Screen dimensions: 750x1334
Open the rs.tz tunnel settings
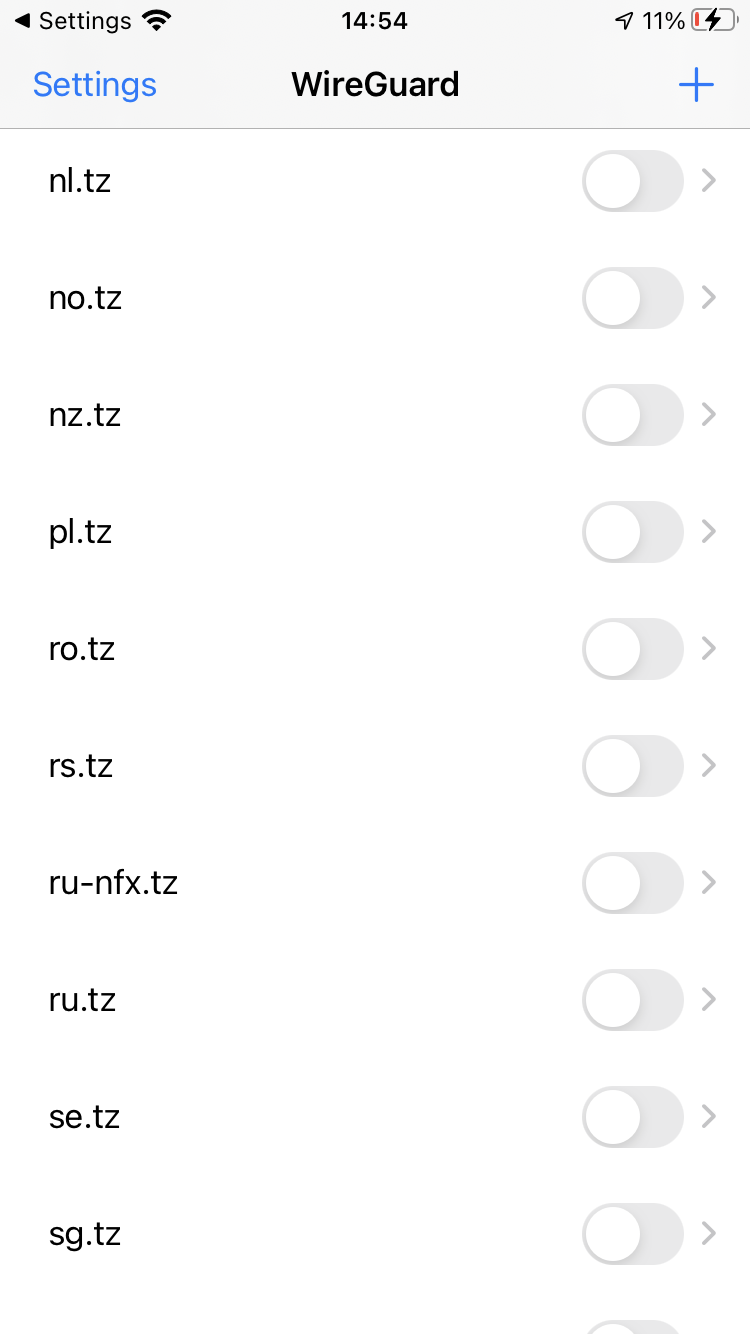coord(709,766)
